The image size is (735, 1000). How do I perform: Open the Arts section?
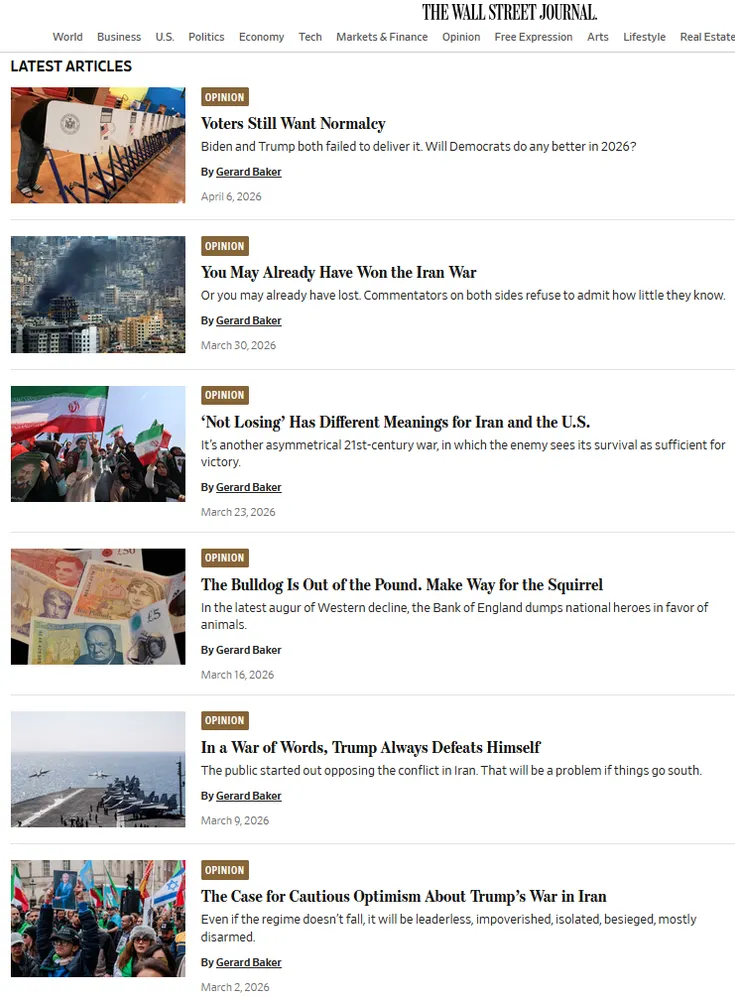pos(598,37)
